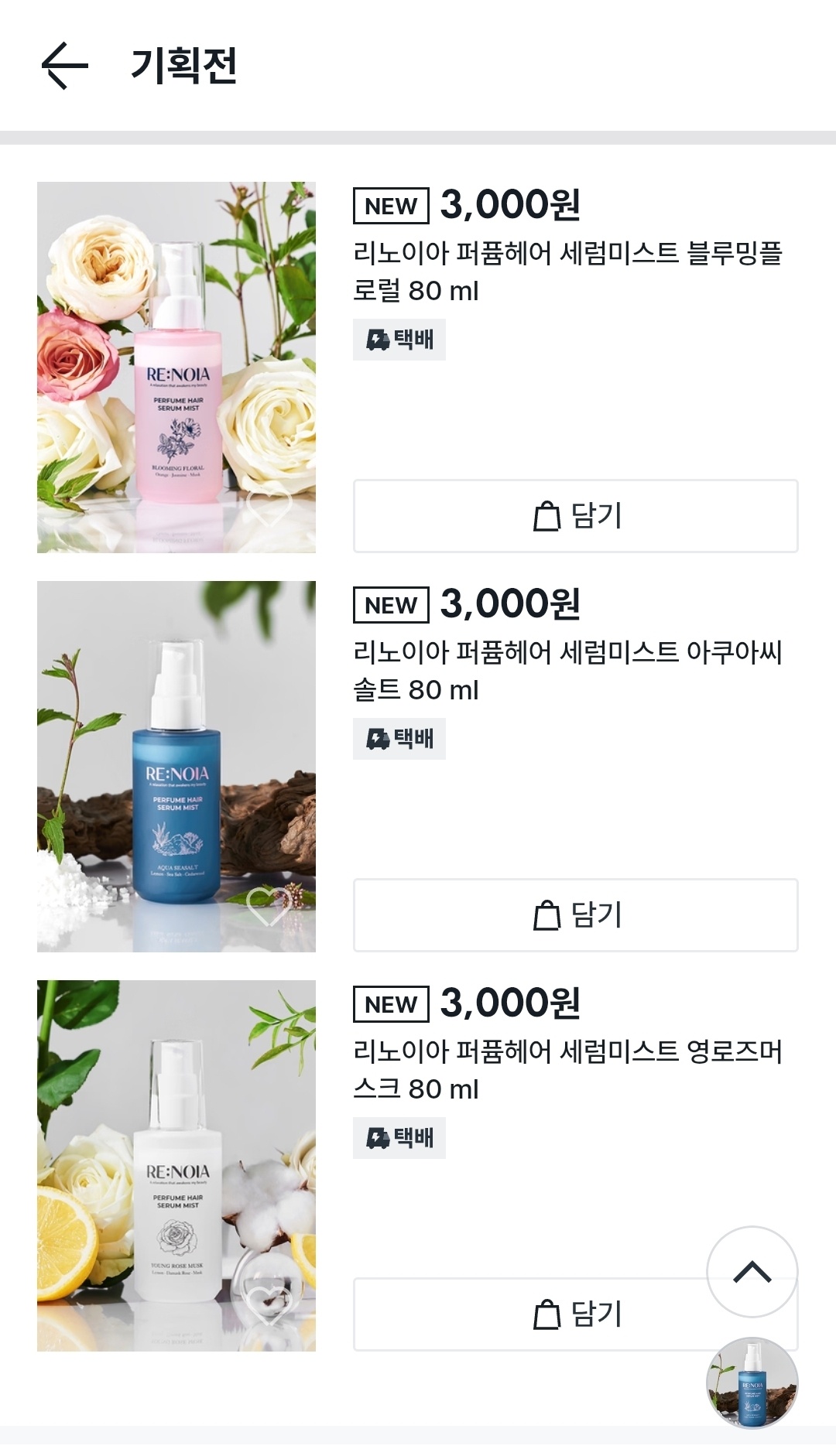
Task: Jump to top with the up arrow button
Action: 752,1272
